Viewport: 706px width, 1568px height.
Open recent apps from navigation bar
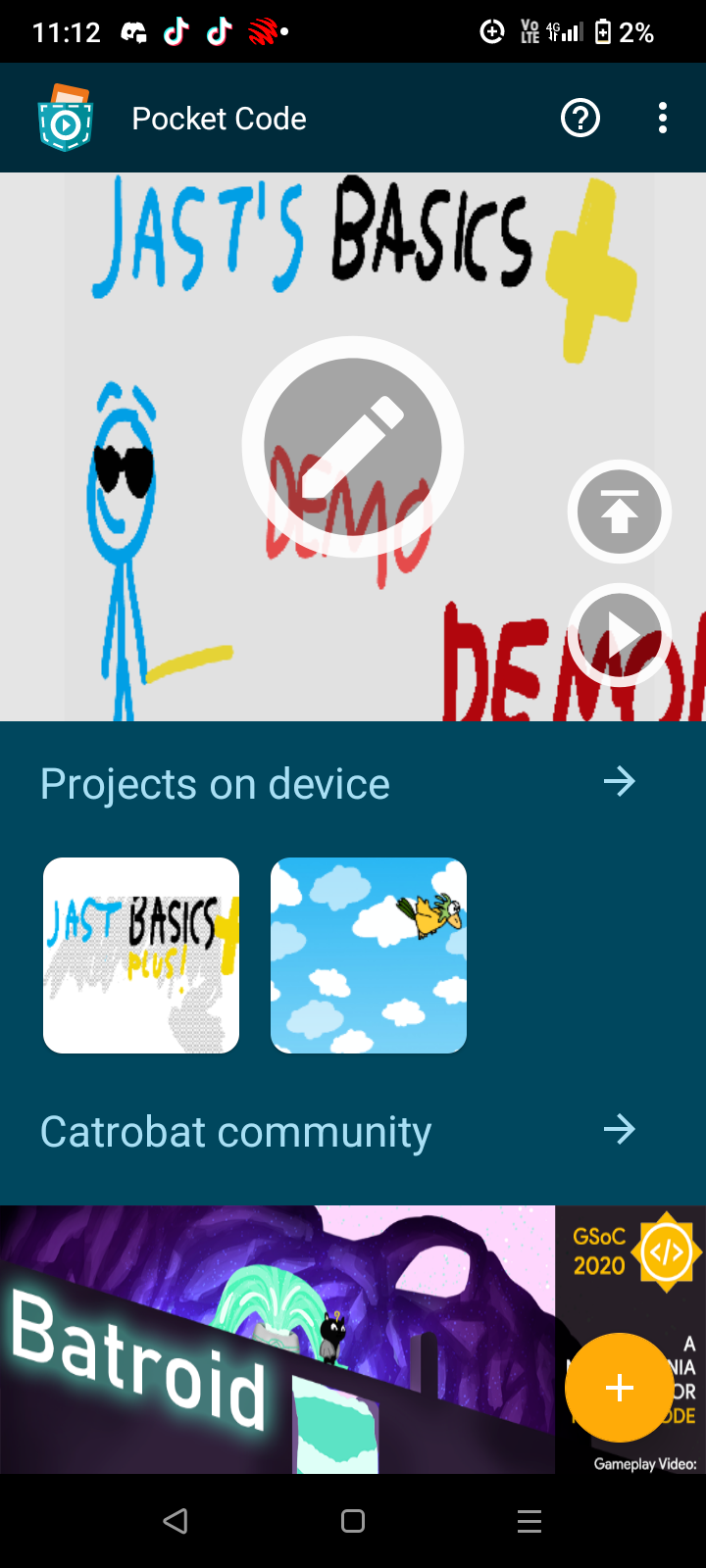529,1521
